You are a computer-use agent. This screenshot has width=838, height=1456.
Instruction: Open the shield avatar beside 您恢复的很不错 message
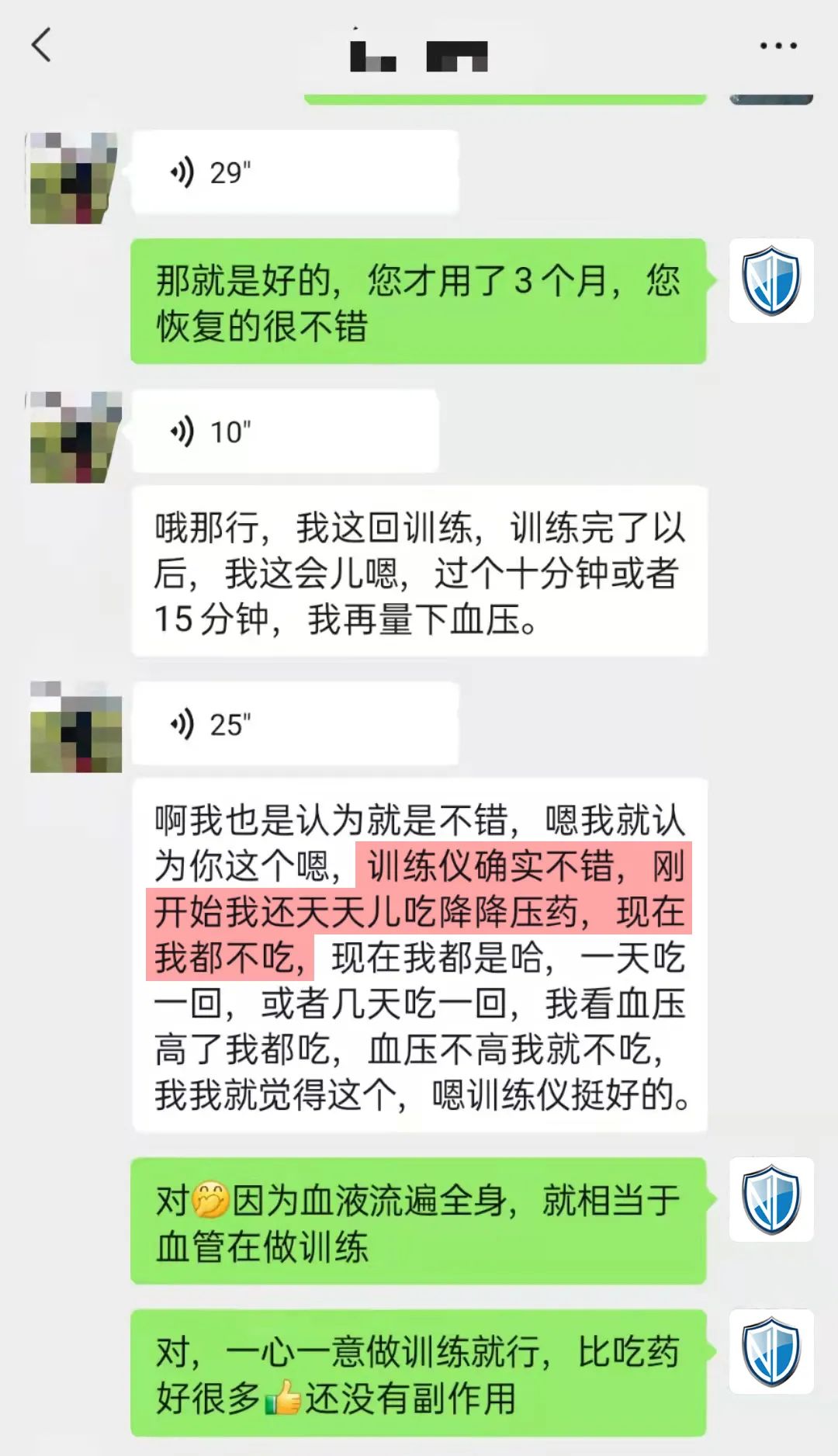coord(770,281)
